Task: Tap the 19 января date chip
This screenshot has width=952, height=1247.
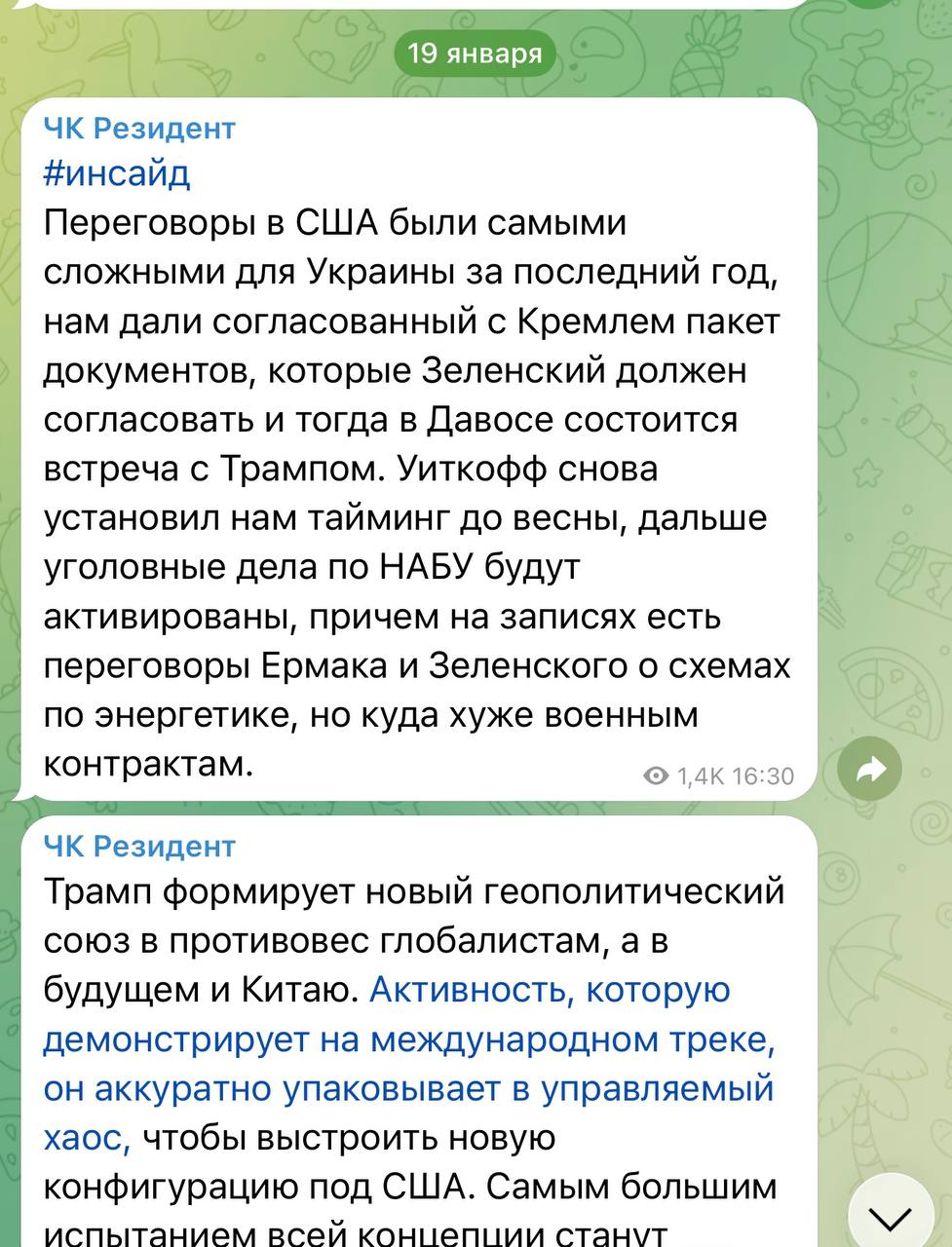Action: (x=475, y=53)
